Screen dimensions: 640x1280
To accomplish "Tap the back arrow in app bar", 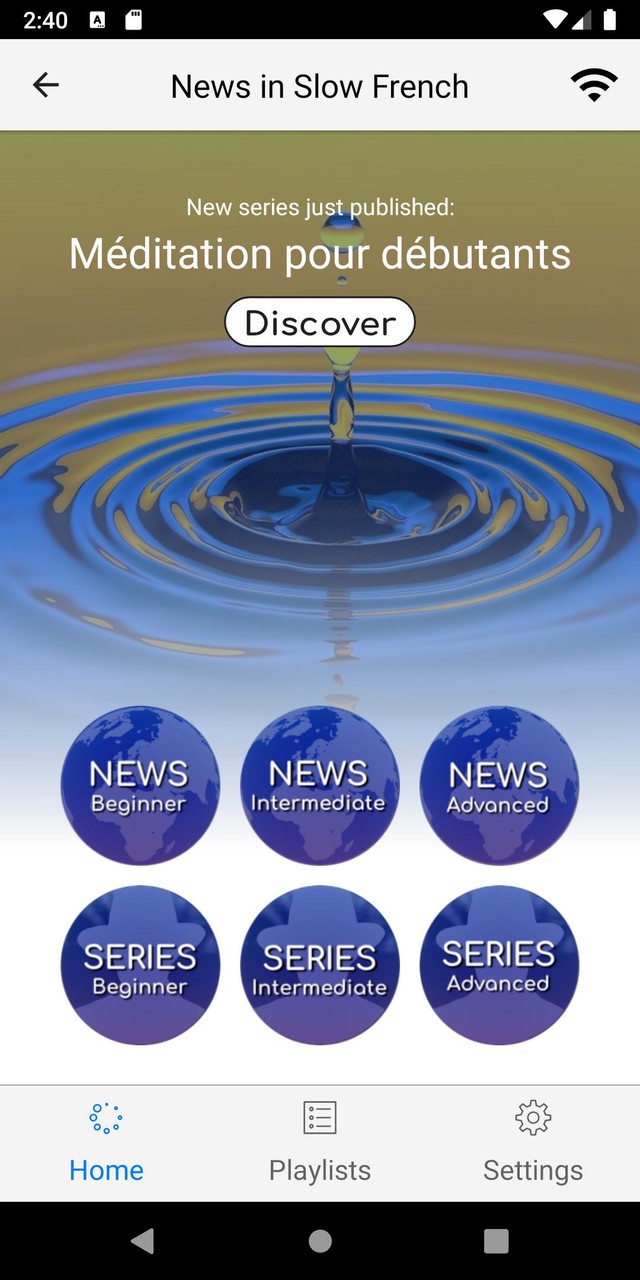I will click(46, 86).
